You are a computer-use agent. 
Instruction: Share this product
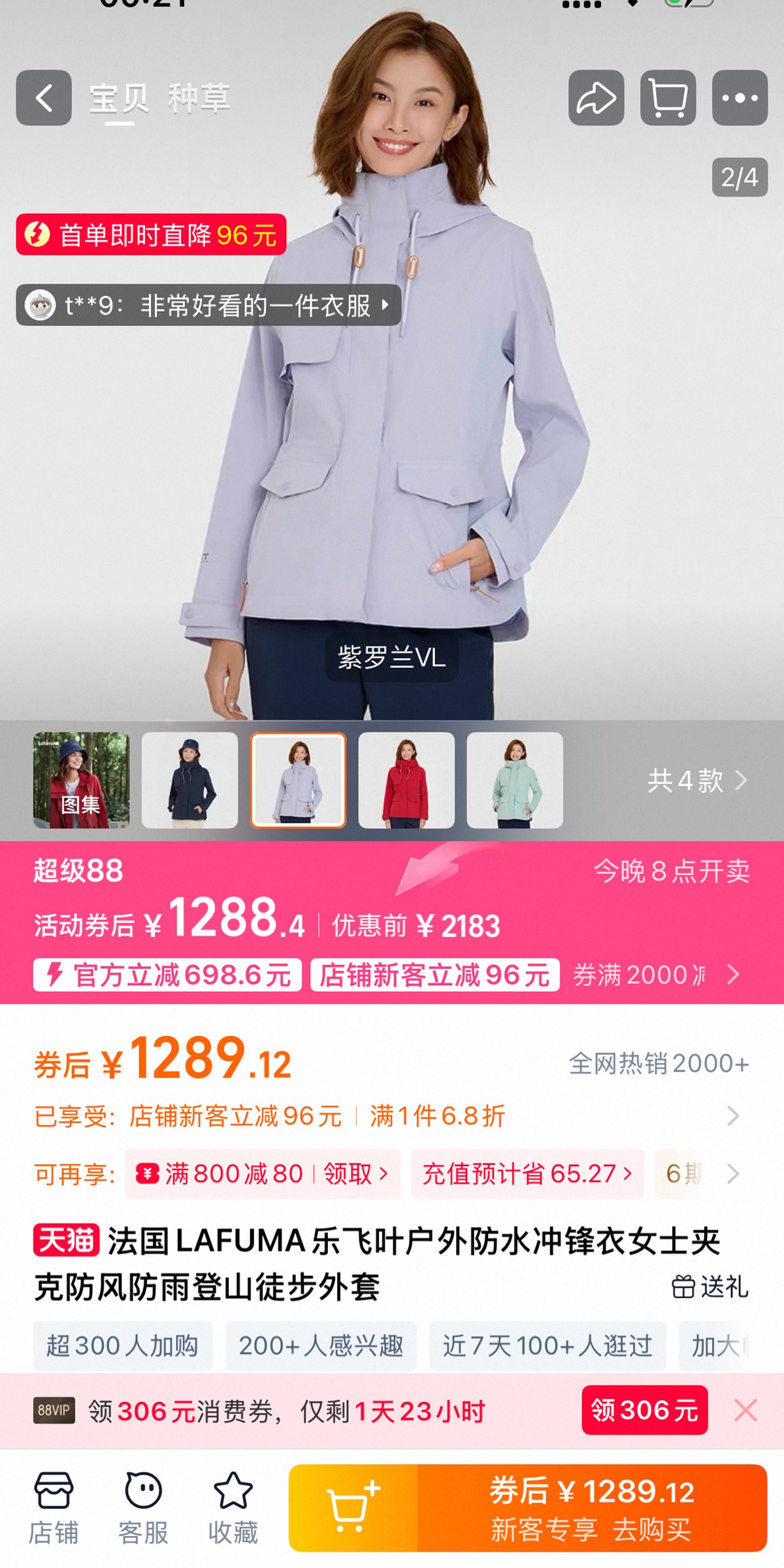pos(596,98)
